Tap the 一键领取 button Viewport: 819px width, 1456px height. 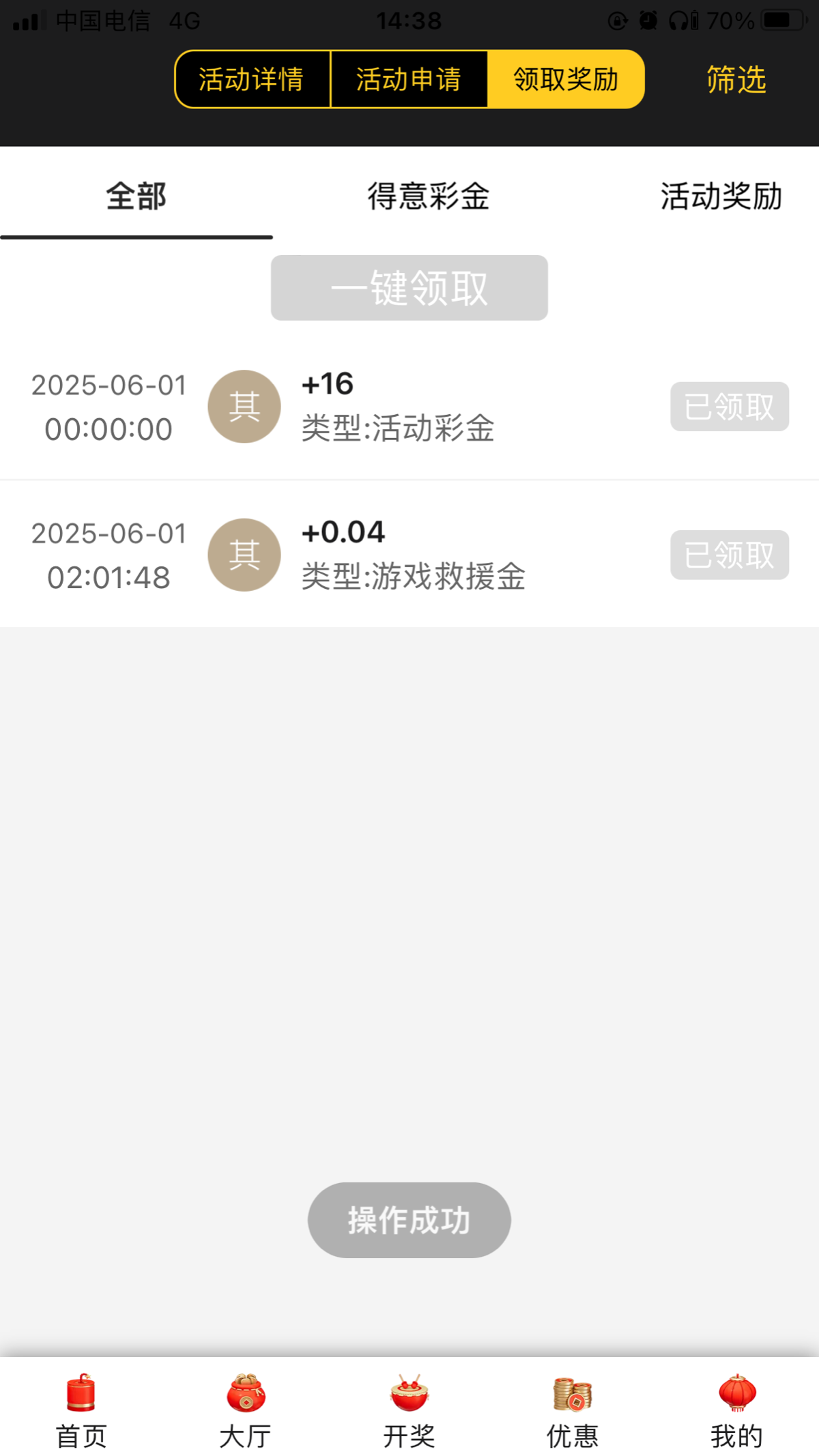click(409, 288)
